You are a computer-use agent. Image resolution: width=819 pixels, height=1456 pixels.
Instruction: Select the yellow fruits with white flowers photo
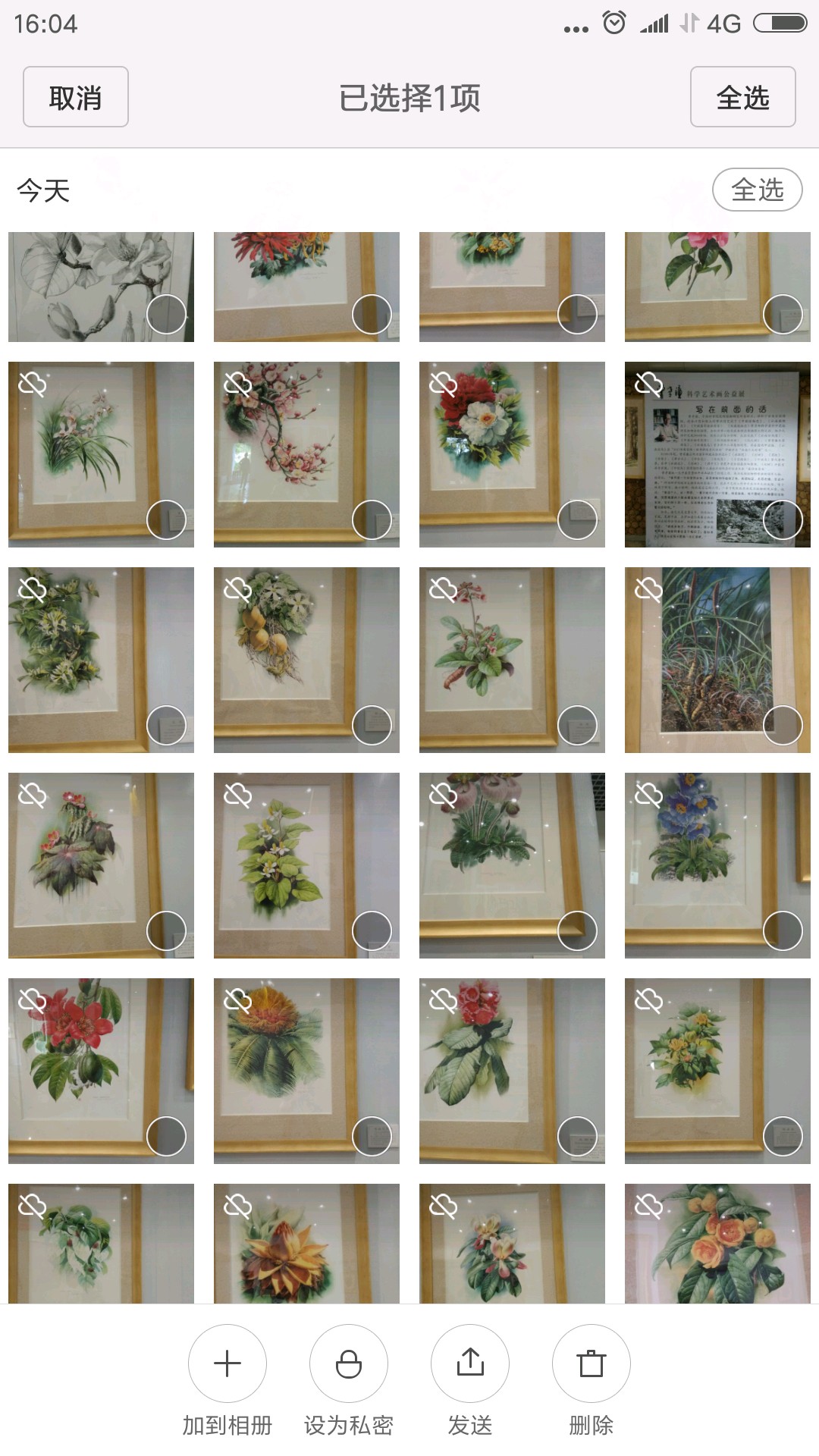point(372,725)
